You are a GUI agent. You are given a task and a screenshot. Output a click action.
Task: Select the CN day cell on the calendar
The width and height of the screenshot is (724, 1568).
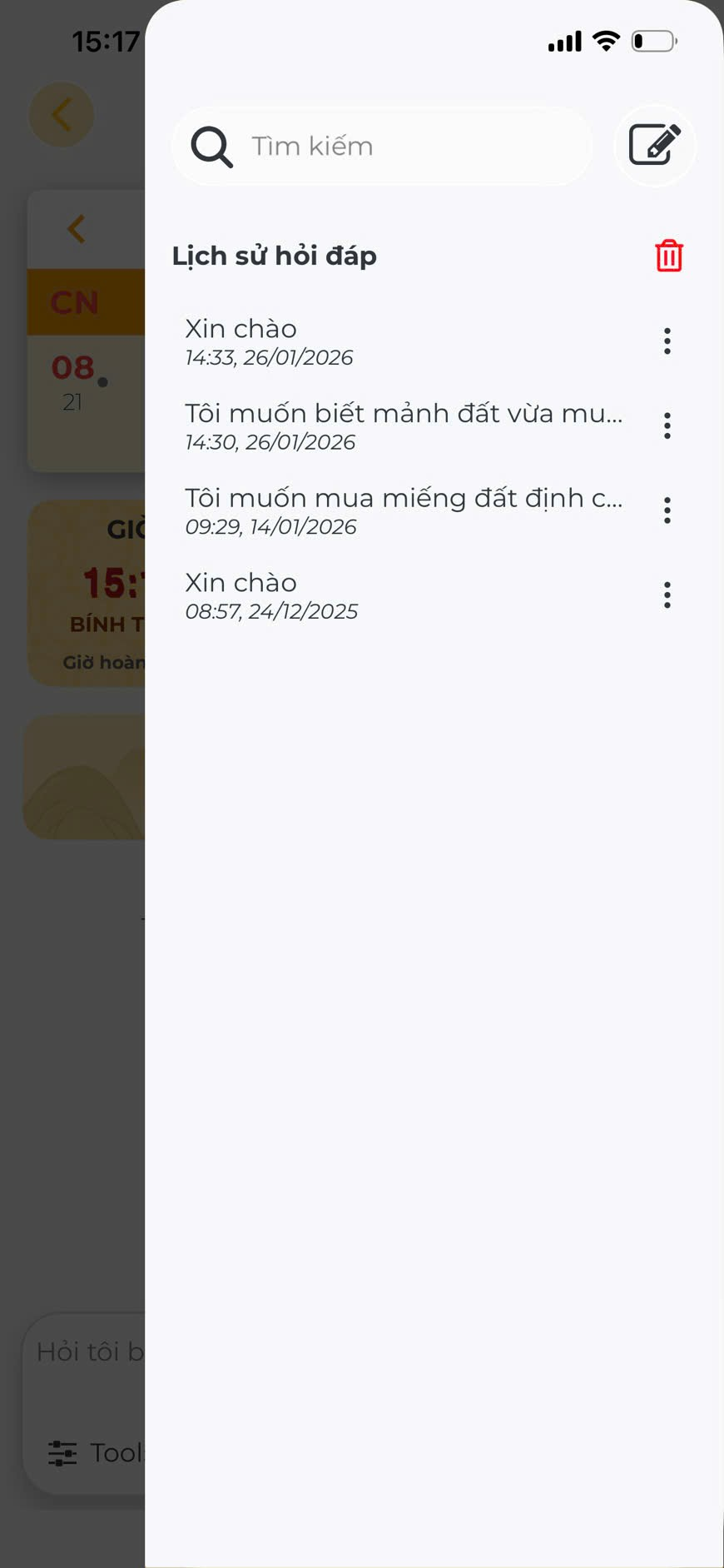(x=75, y=302)
